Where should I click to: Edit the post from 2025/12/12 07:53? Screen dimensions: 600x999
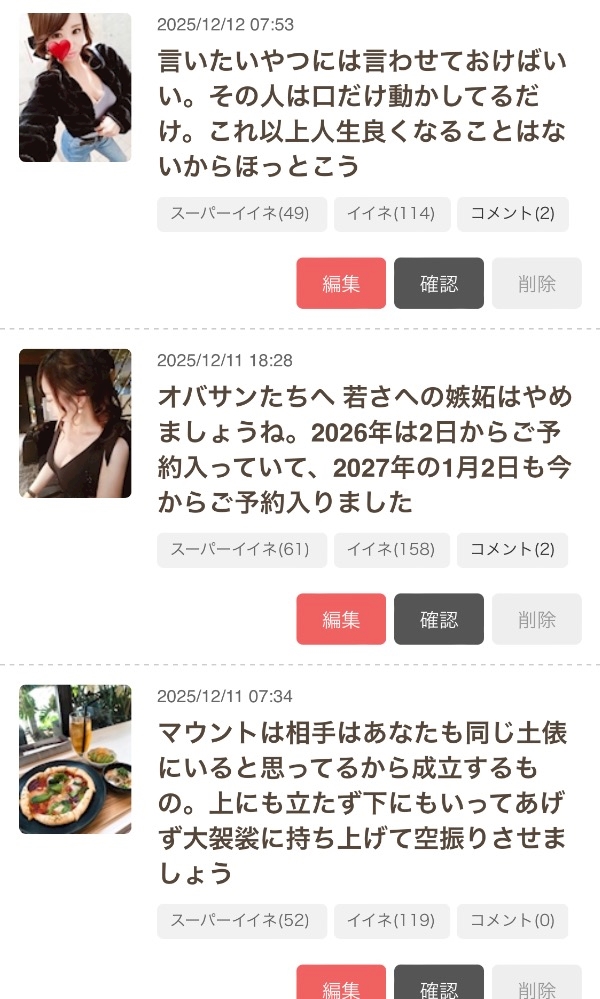tap(341, 283)
